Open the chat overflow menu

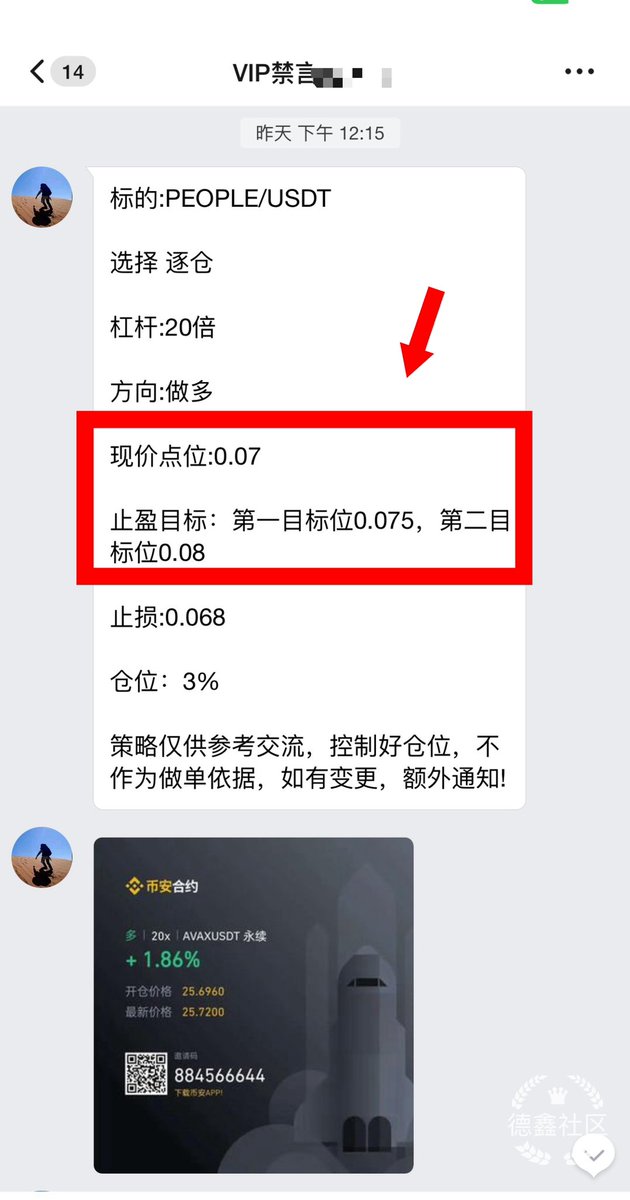579,72
